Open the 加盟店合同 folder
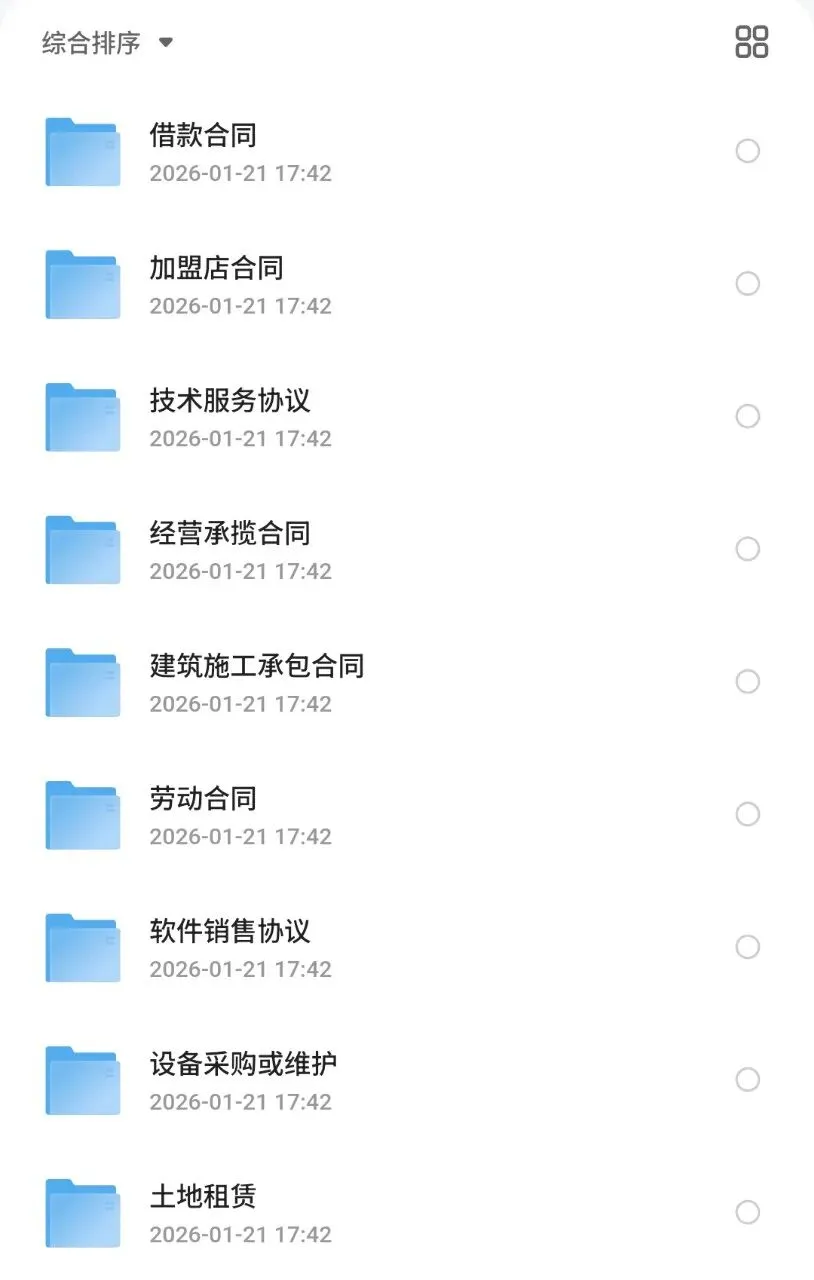 [216, 268]
